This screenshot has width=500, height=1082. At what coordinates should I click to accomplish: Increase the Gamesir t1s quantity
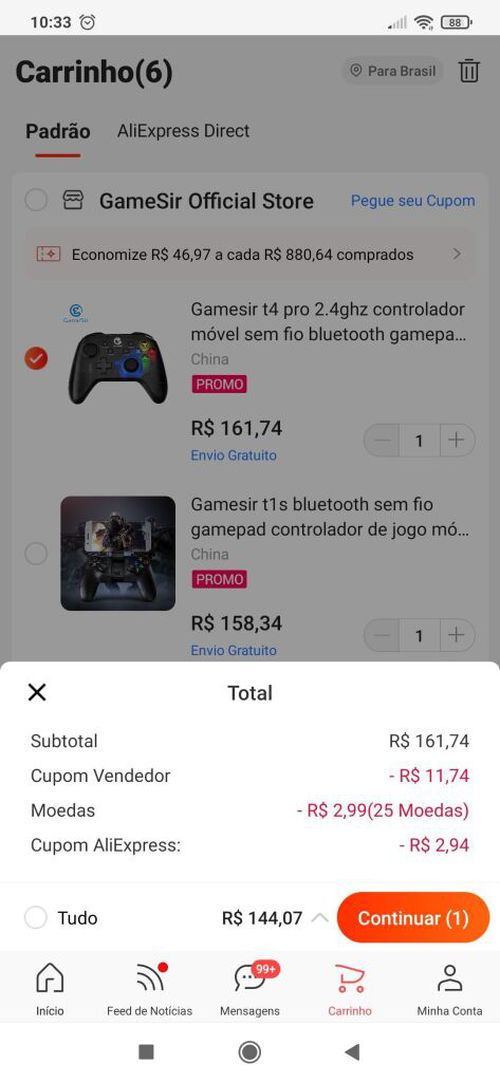click(457, 636)
